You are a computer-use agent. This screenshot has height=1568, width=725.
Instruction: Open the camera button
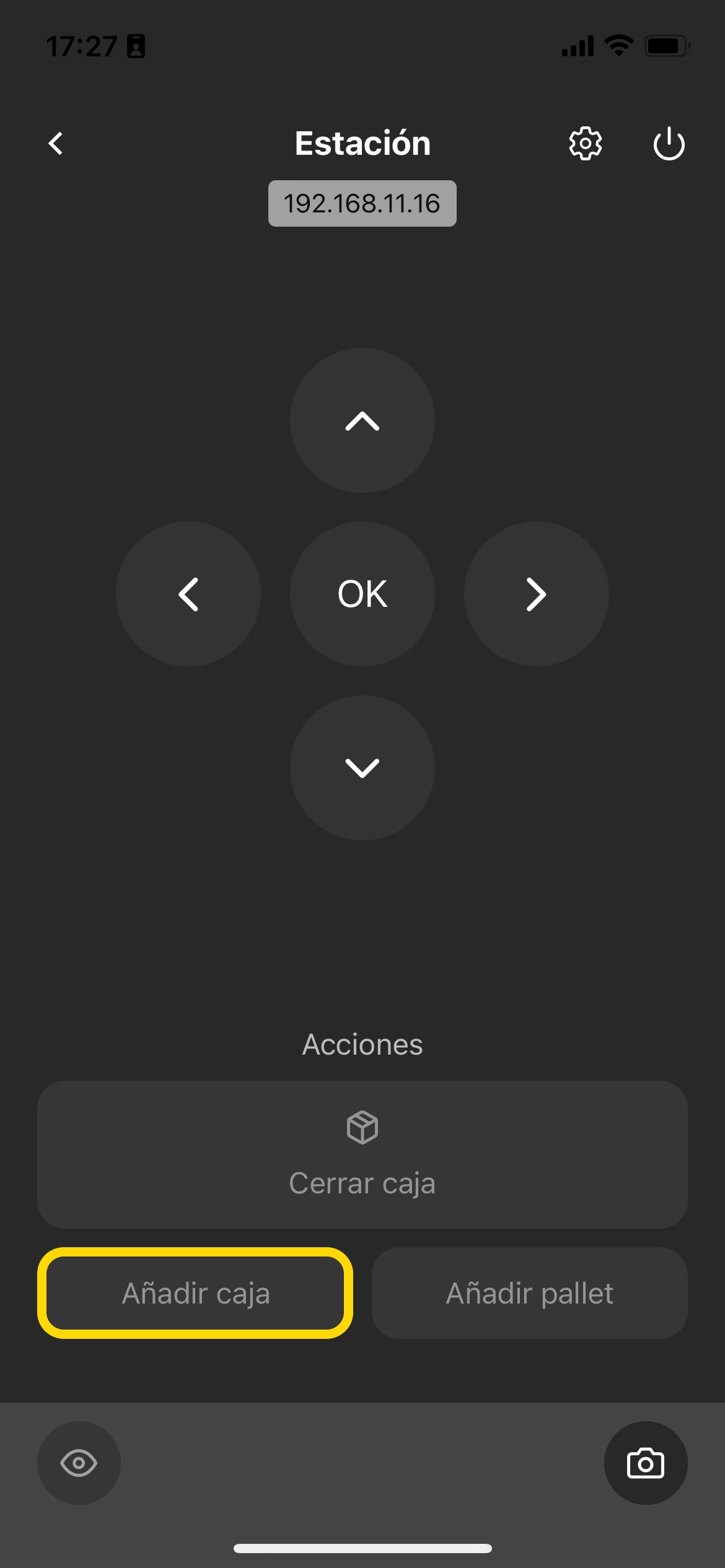click(x=646, y=1463)
